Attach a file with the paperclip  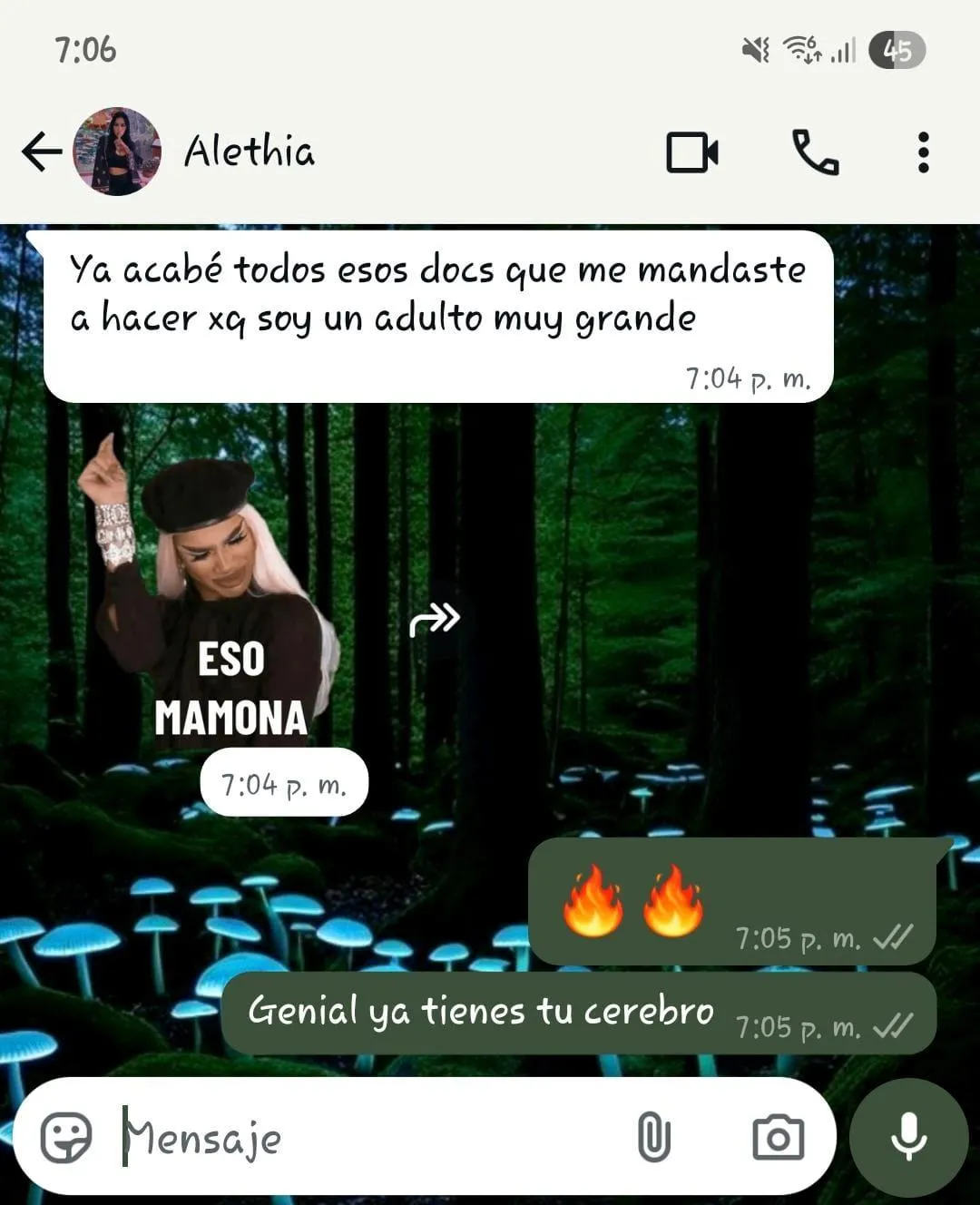tap(653, 1137)
